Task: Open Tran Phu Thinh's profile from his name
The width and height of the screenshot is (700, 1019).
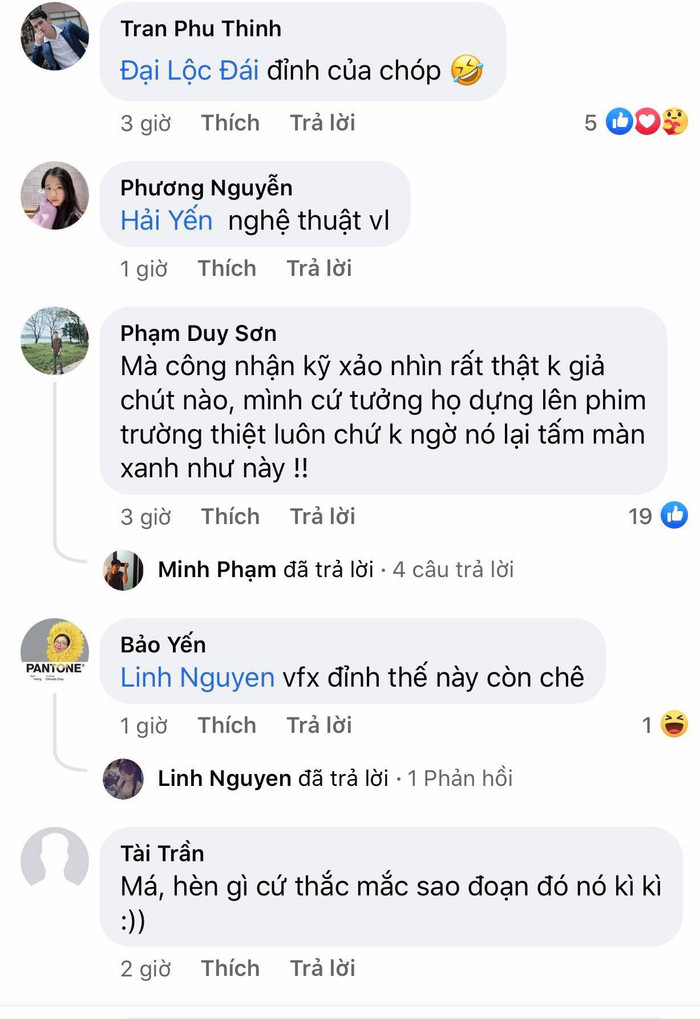Action: (201, 28)
